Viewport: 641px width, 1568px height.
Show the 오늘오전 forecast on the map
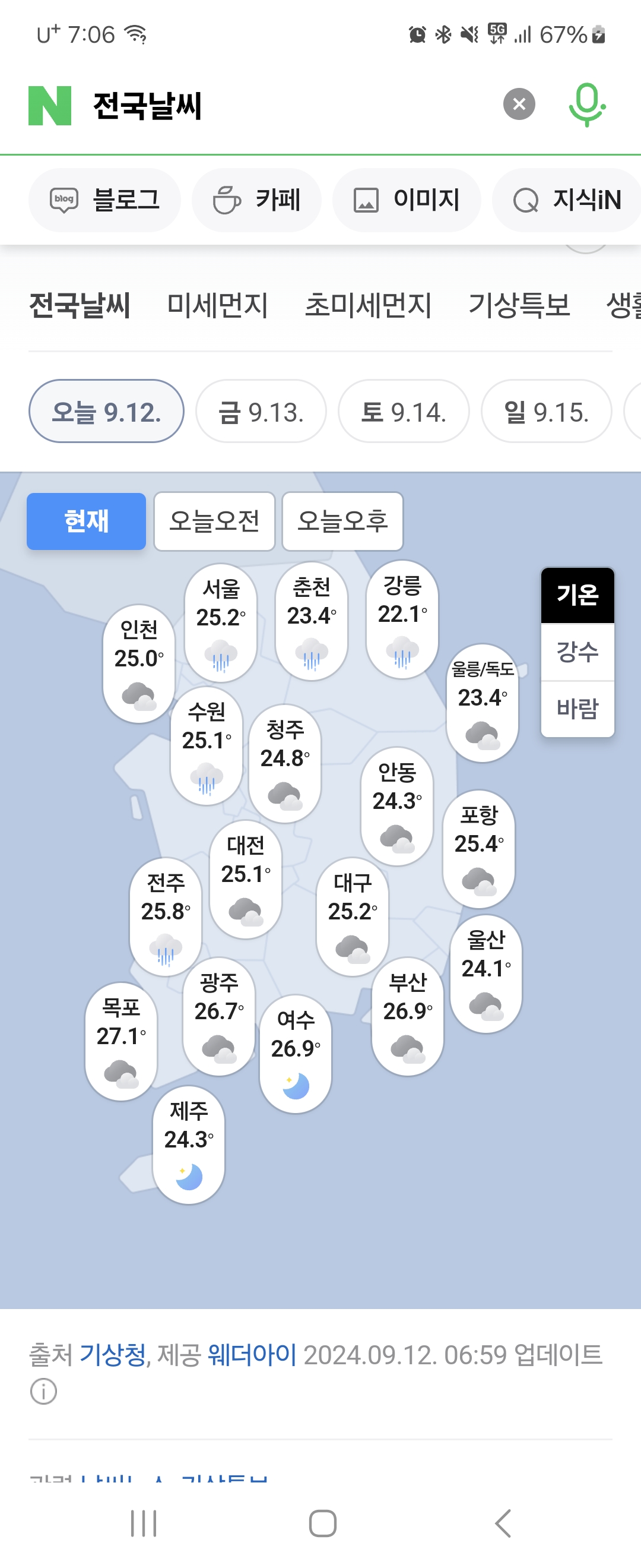tap(214, 521)
